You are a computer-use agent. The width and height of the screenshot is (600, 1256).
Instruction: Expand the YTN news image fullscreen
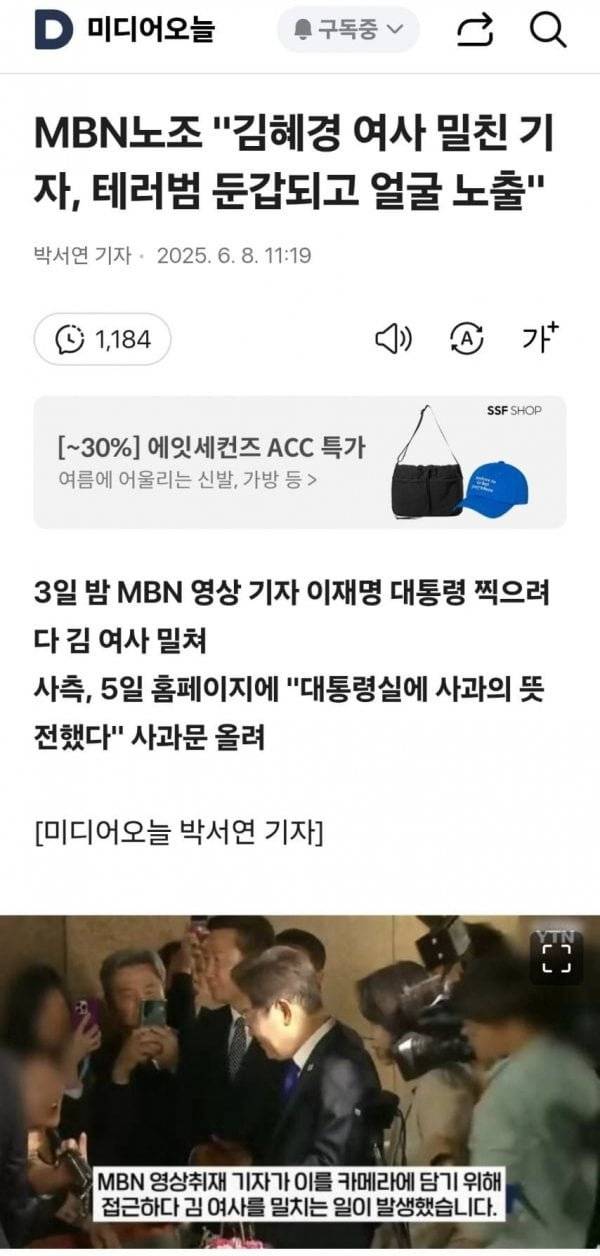pos(555,959)
